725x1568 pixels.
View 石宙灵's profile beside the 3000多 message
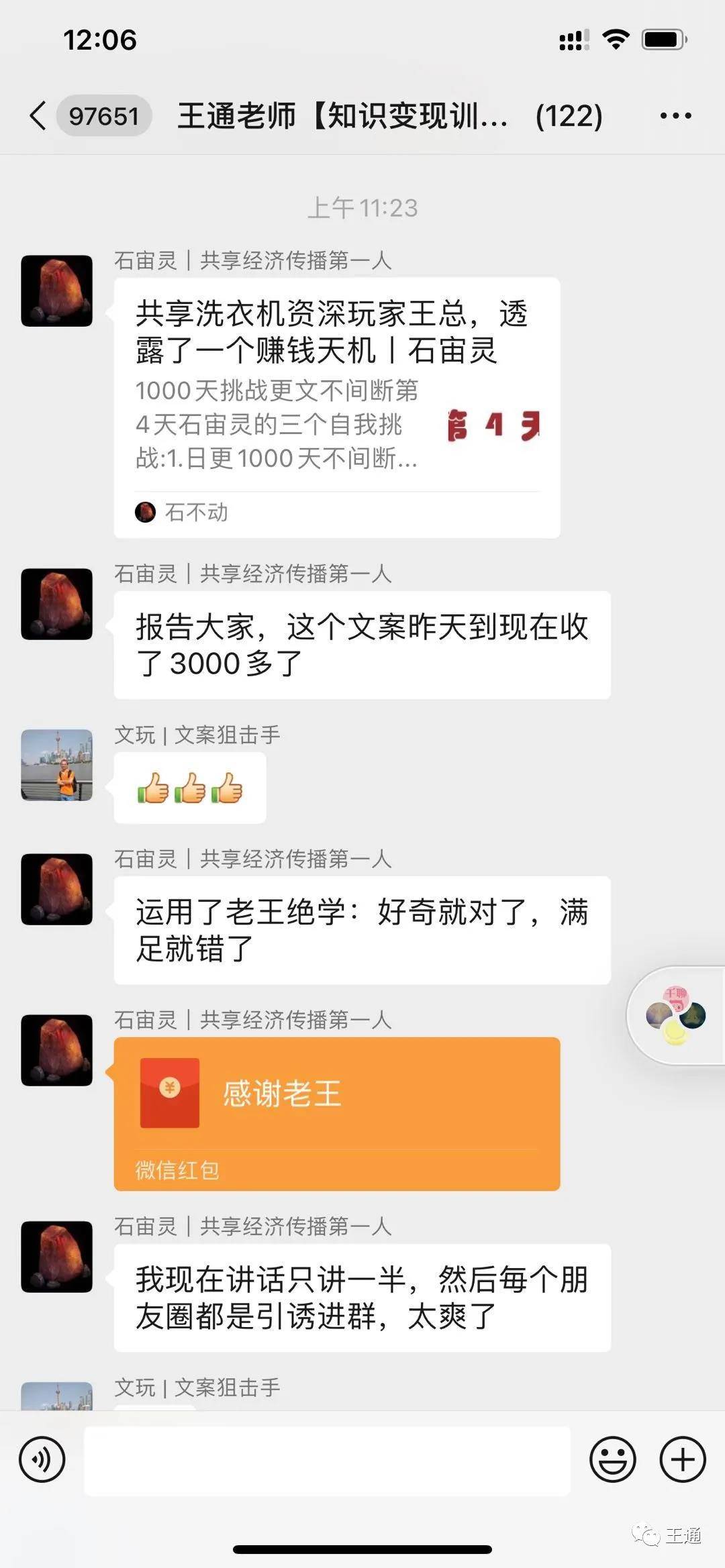57,604
